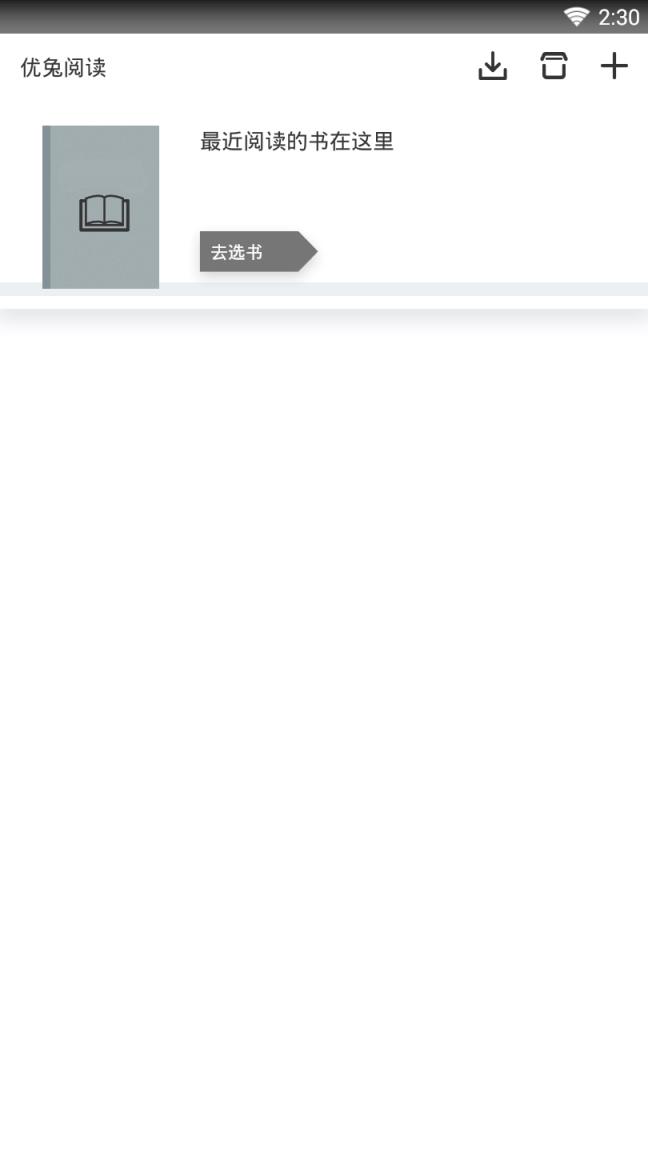
Task: Open the download icon in the top bar
Action: (x=492, y=67)
